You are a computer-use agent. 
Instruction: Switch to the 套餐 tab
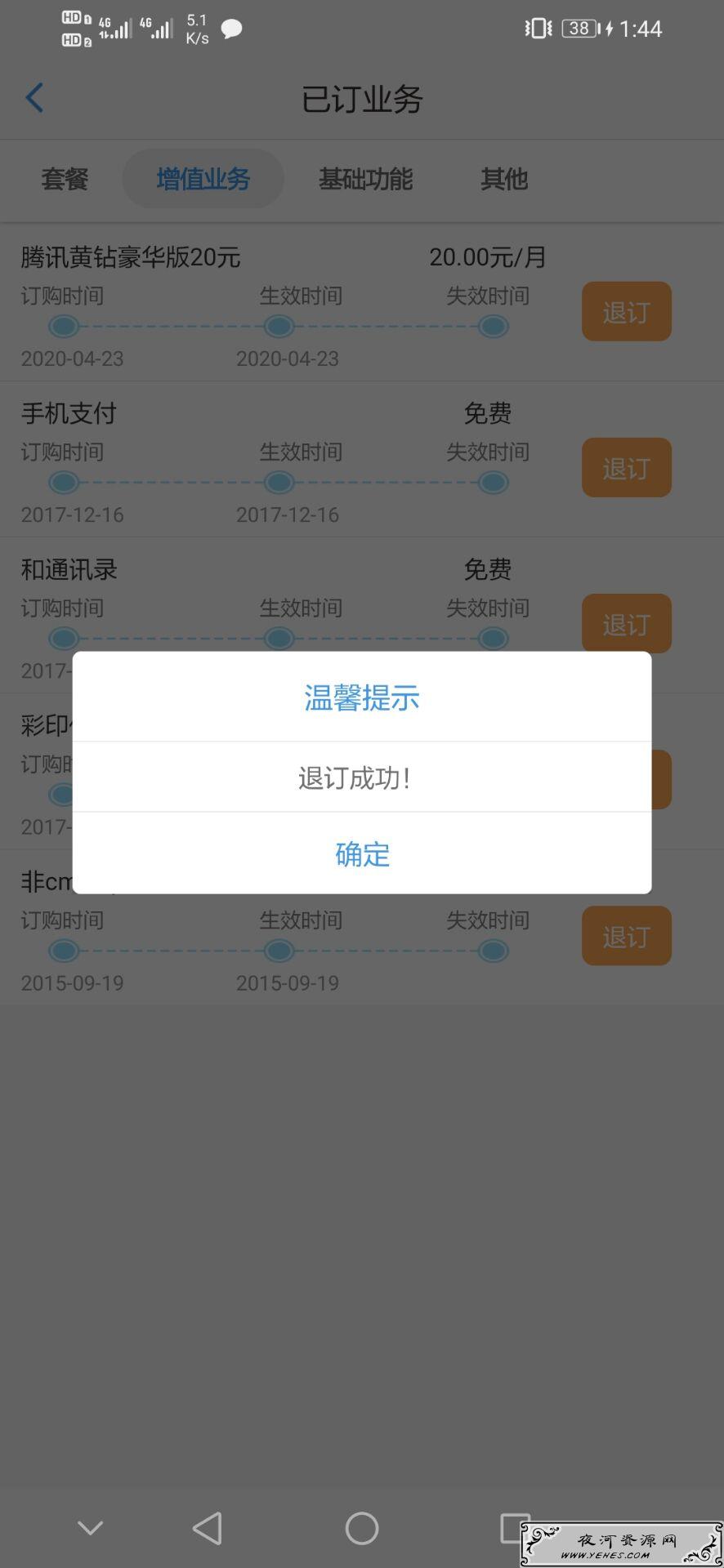click(65, 179)
